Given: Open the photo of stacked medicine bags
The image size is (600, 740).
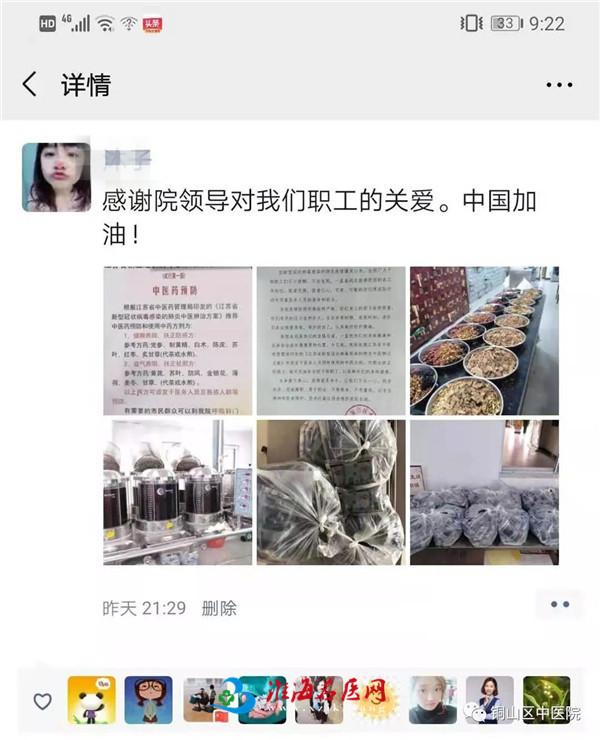Looking at the screenshot, I should click(331, 493).
